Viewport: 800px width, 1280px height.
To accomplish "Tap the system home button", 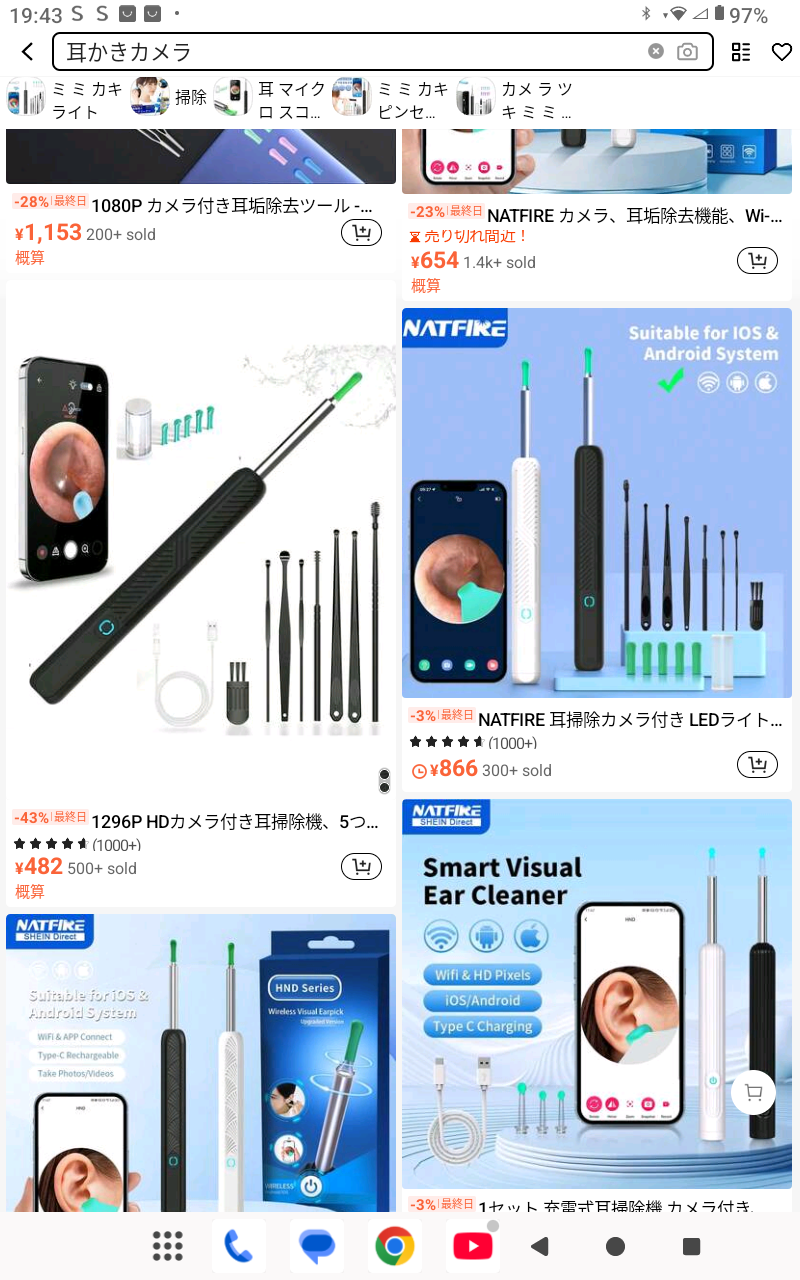I will click(x=615, y=1246).
